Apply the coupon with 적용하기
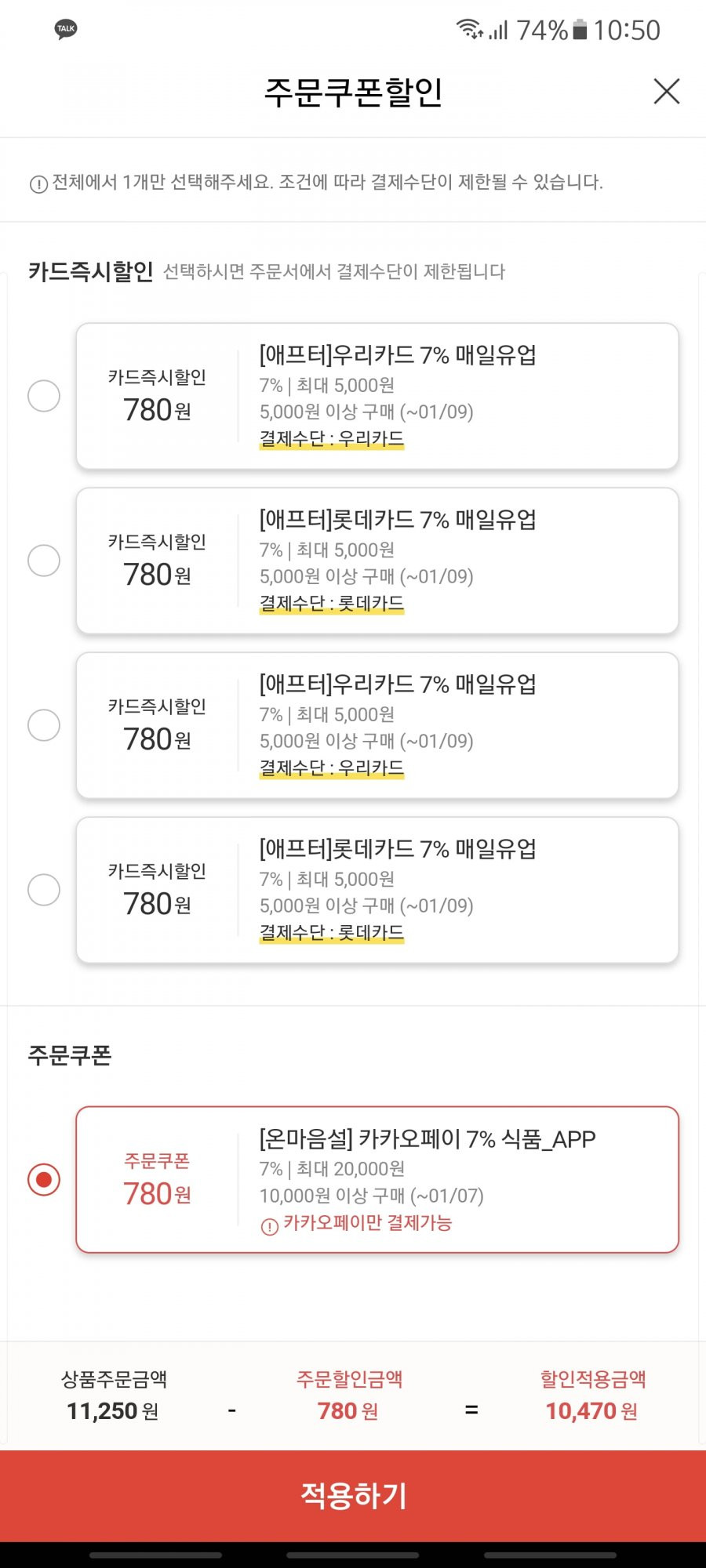 click(x=353, y=1496)
